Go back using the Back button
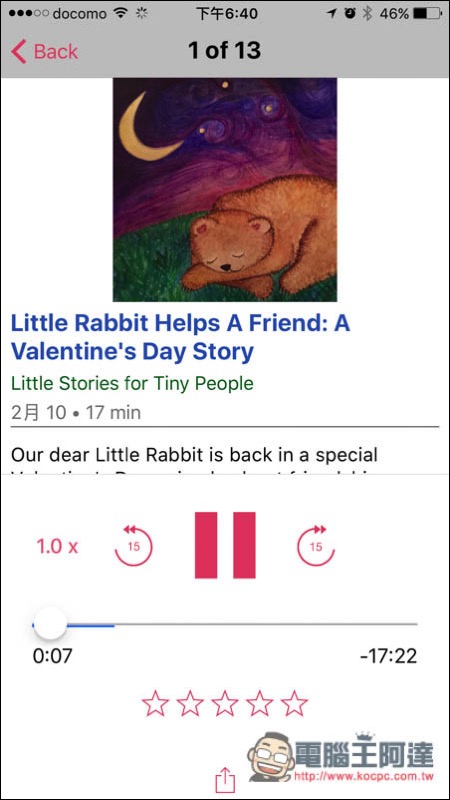 [44, 52]
